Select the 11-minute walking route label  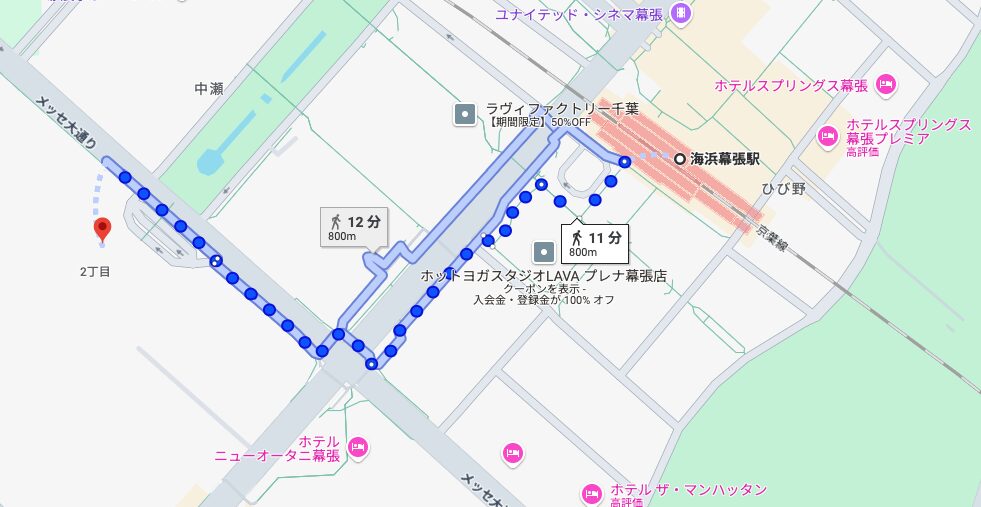click(596, 244)
